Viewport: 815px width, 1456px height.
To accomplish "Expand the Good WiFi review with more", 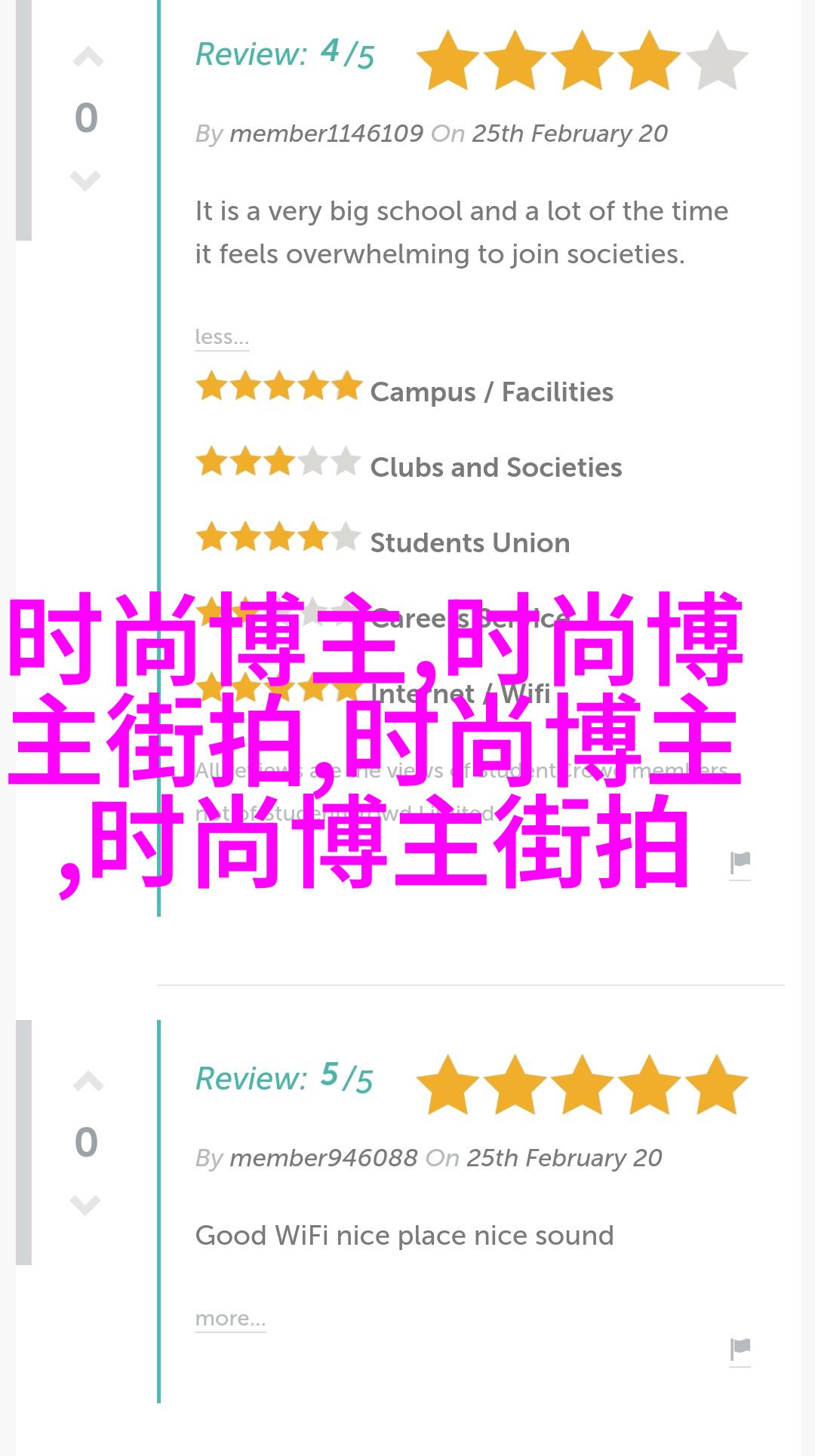I will tap(230, 1319).
